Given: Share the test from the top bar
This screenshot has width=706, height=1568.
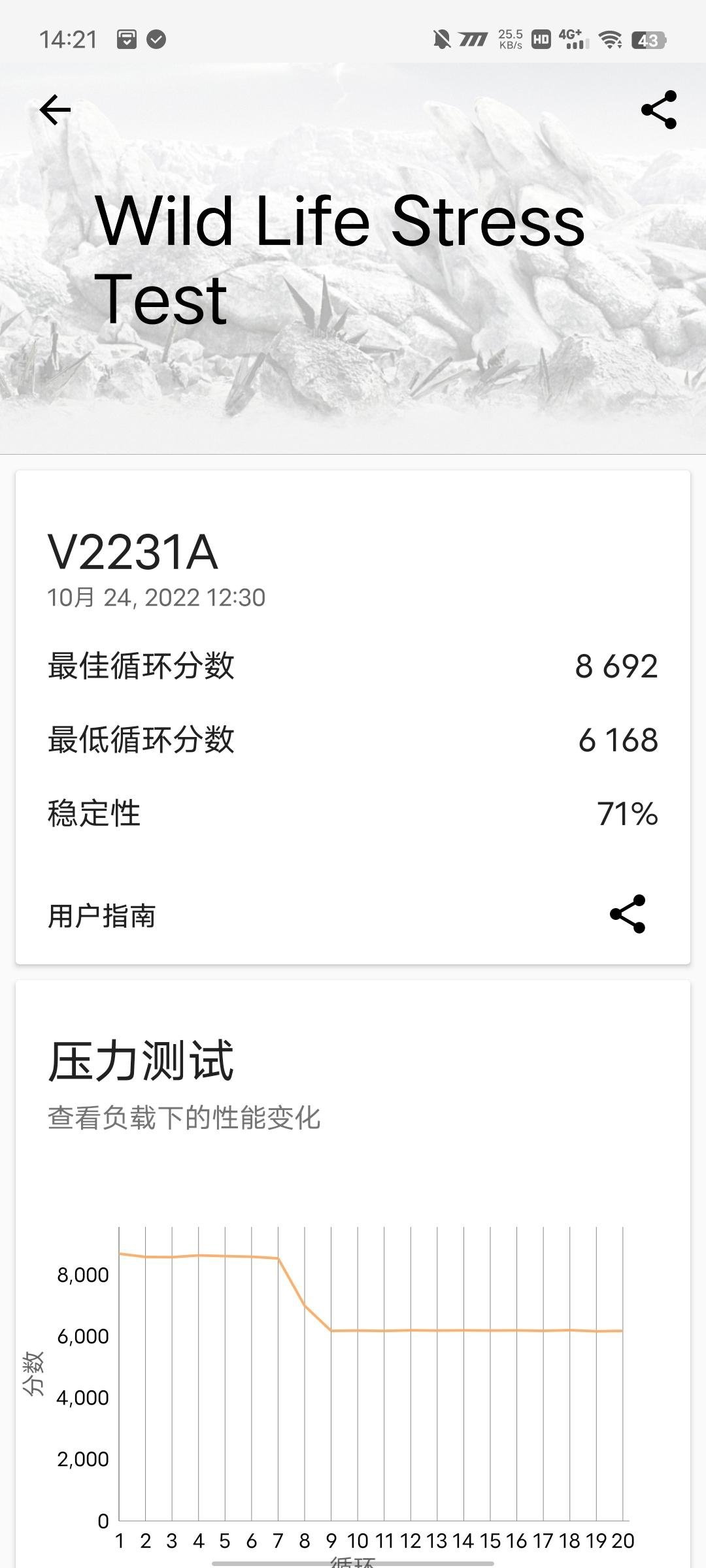Looking at the screenshot, I should (x=658, y=110).
